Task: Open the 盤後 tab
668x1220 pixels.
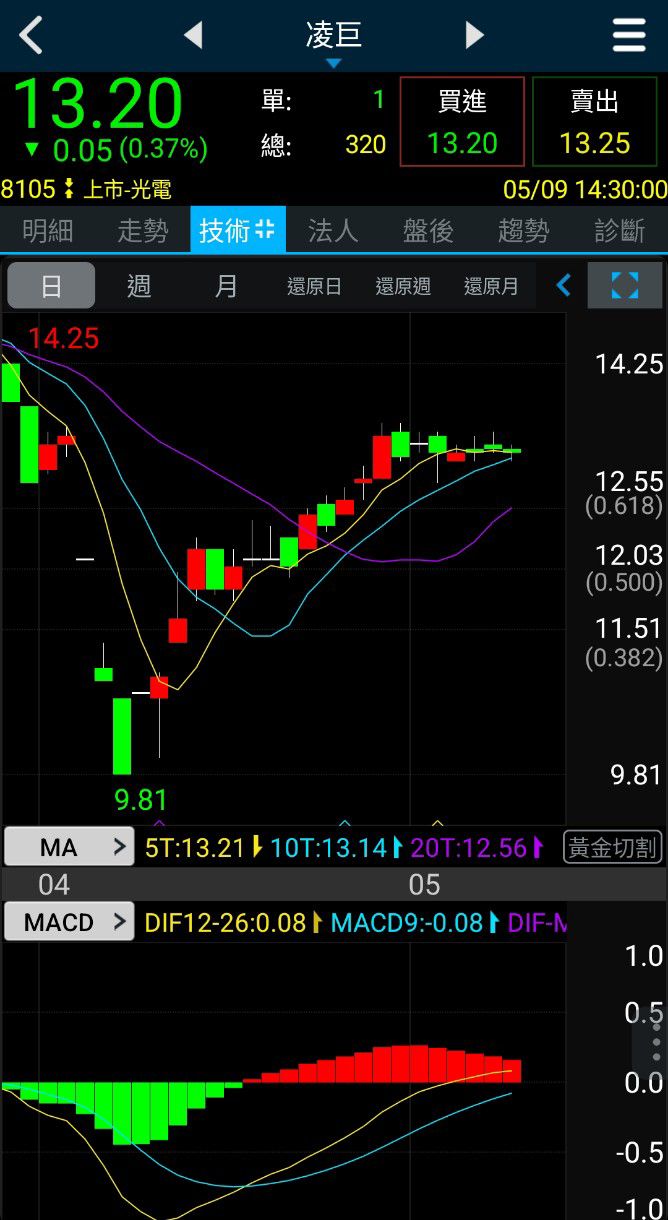Action: tap(428, 231)
